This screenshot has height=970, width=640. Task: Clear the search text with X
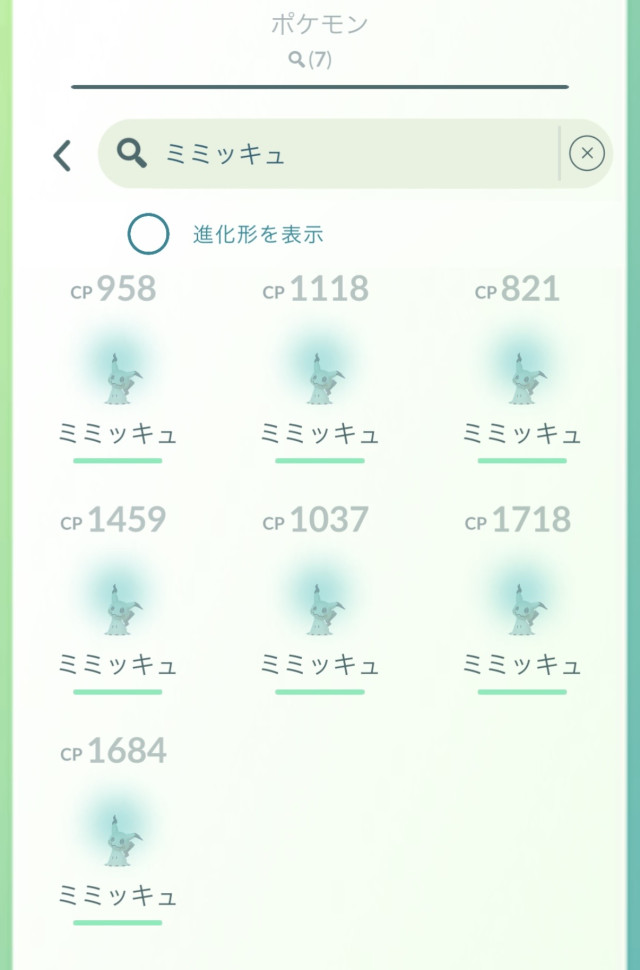coord(587,153)
